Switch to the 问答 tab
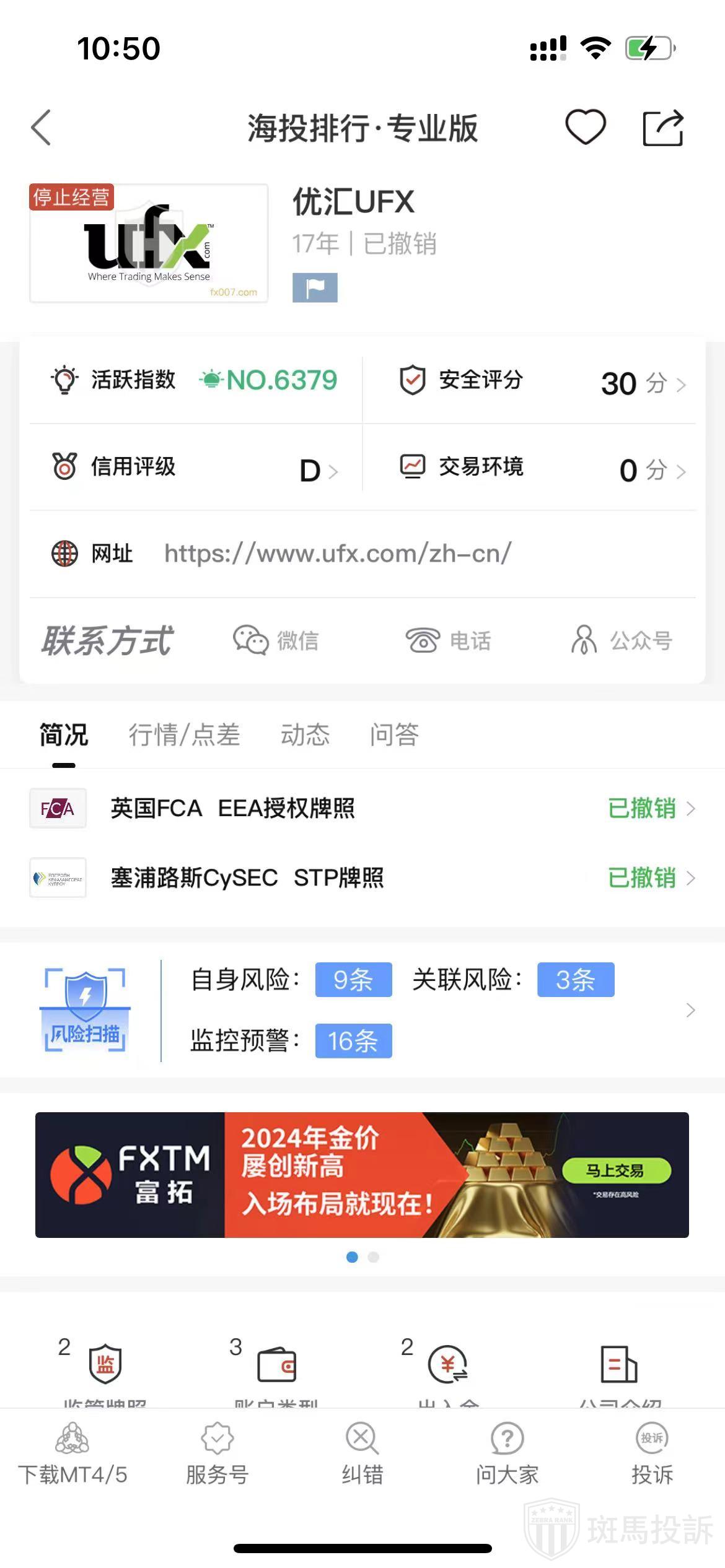This screenshot has width=725, height=1568. (x=394, y=735)
